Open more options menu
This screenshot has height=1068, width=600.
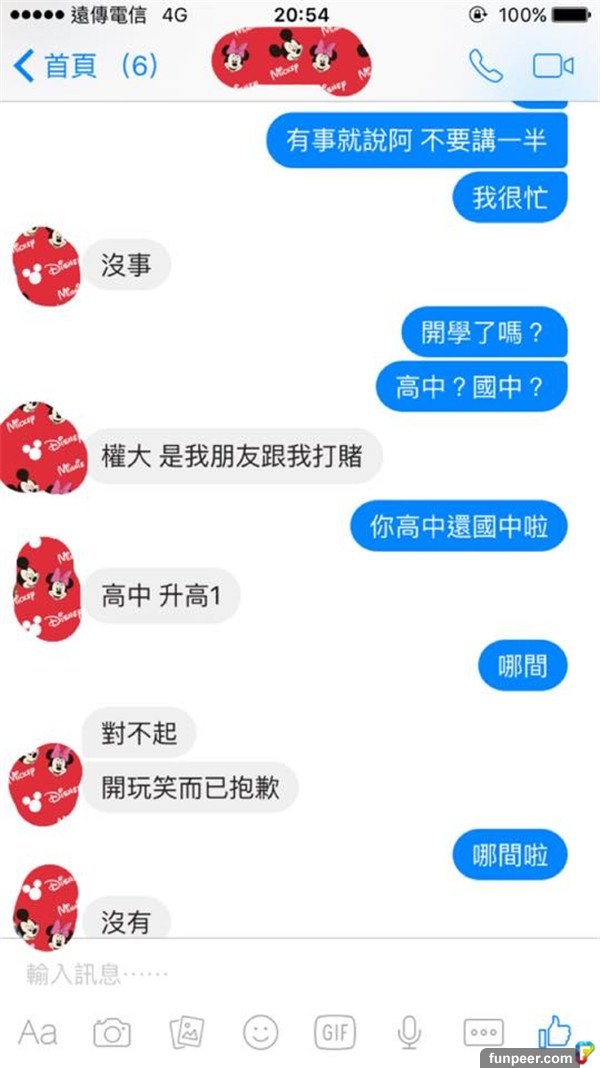point(483,1032)
